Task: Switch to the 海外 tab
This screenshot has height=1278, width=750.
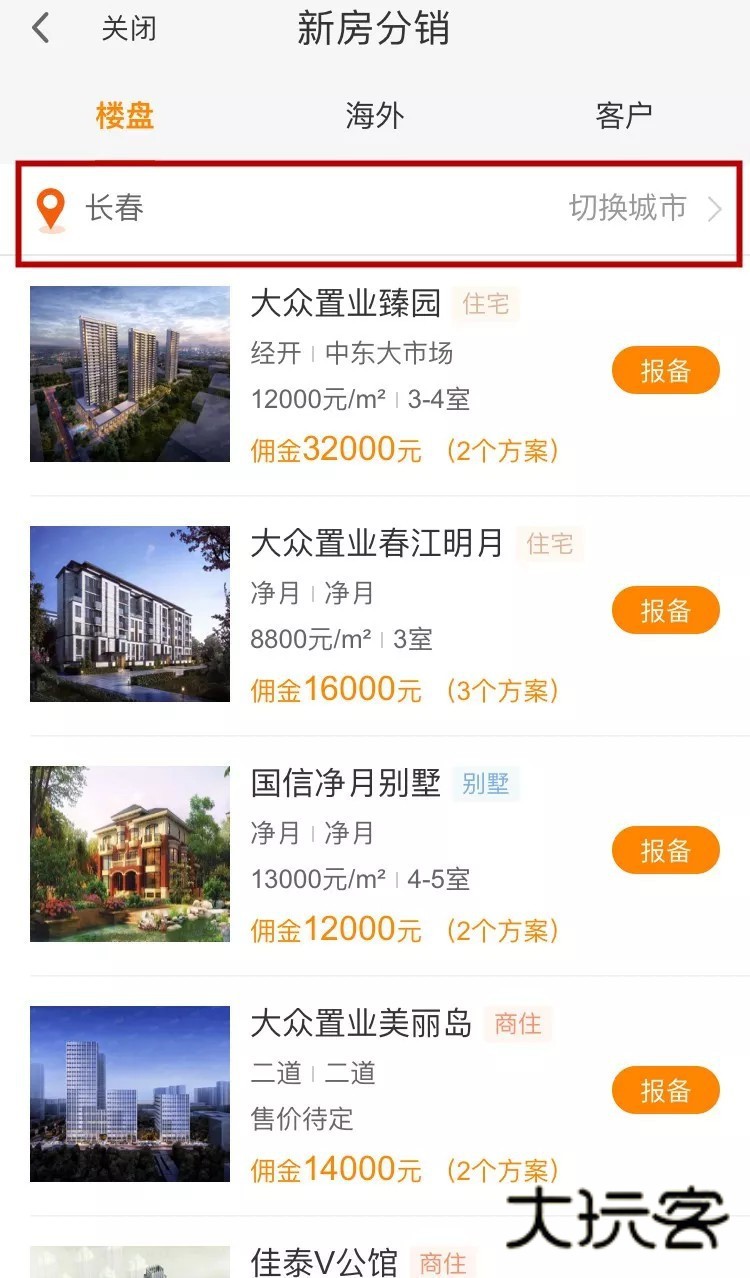Action: click(x=374, y=116)
